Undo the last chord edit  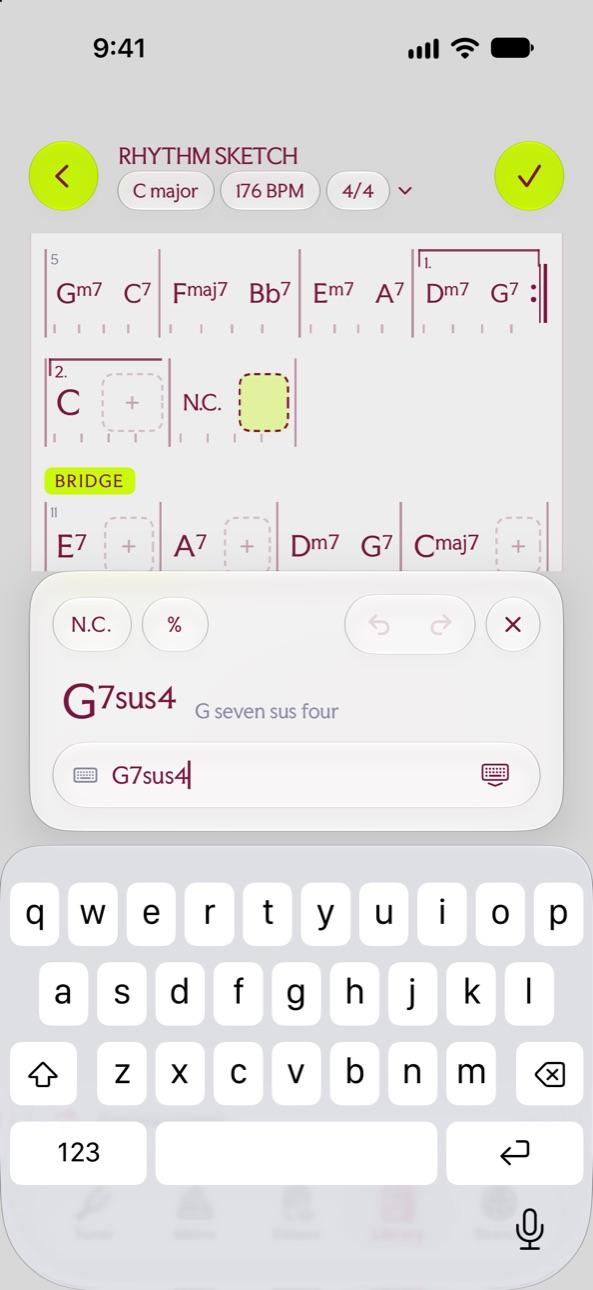379,625
